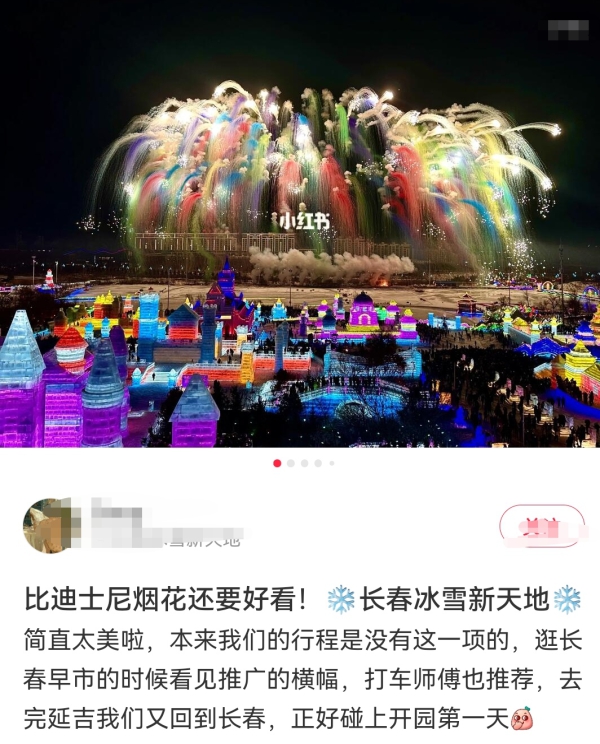Follow the post author
Image resolution: width=600 pixels, height=744 pixels.
(541, 525)
